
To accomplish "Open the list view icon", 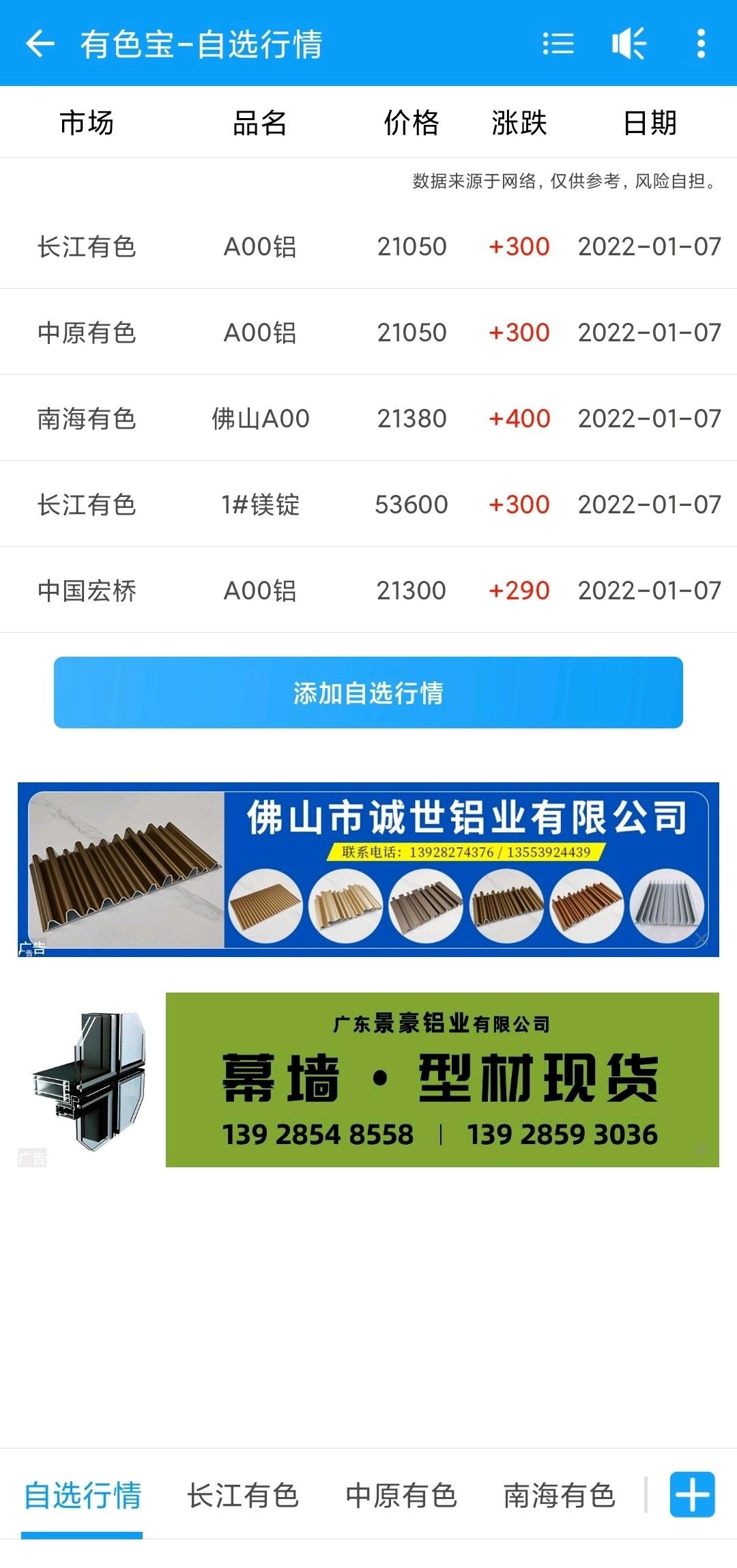I will [558, 44].
